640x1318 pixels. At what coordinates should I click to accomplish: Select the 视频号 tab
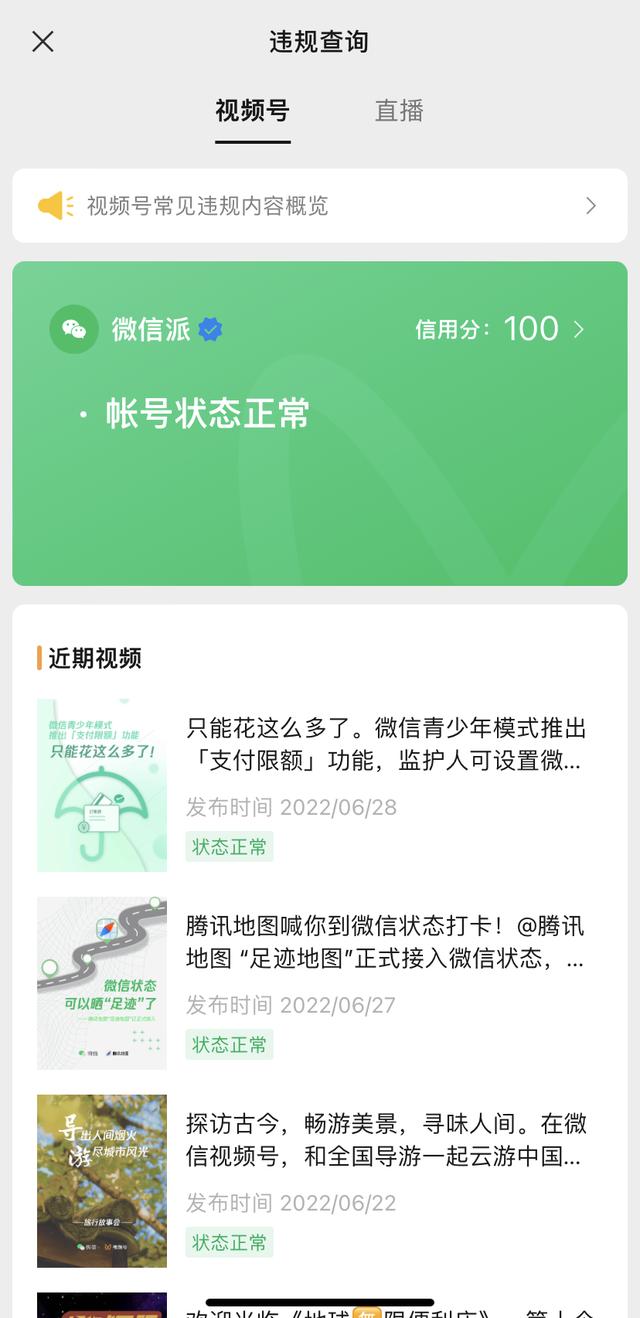(x=252, y=110)
